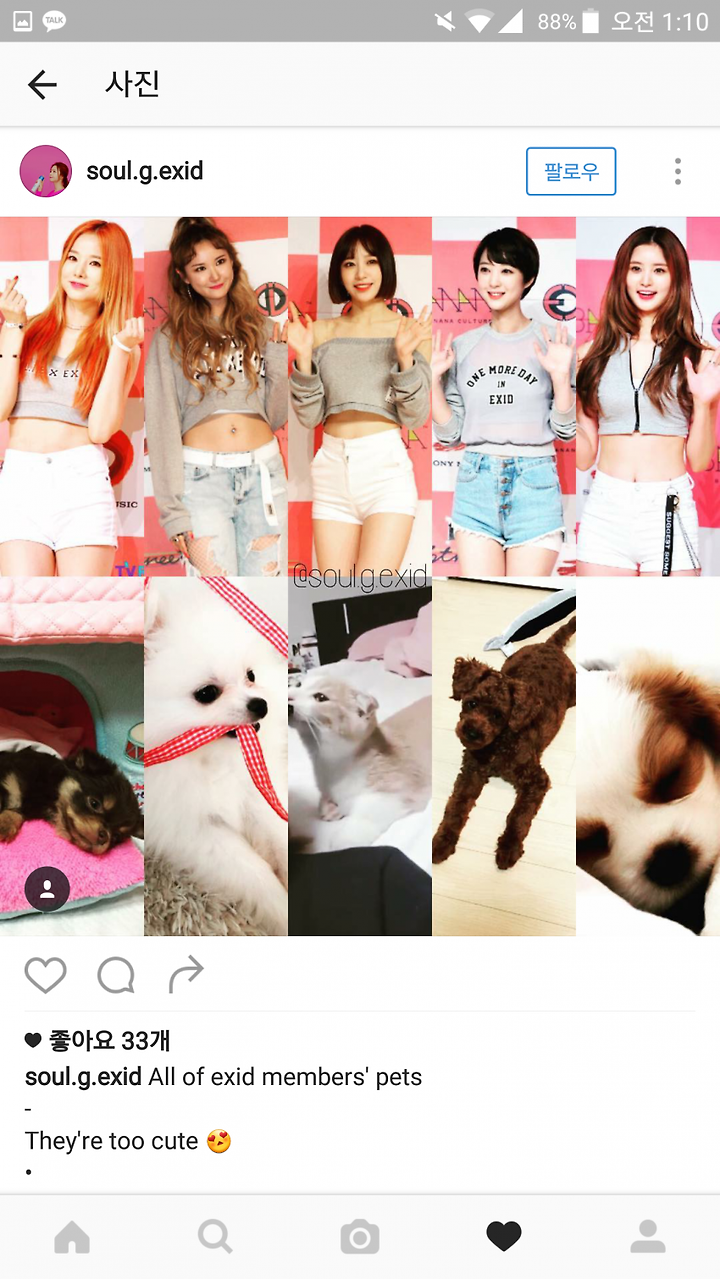Viewport: 720px width, 1279px height.
Task: Open the soul.g.exid username in header
Action: (x=145, y=171)
